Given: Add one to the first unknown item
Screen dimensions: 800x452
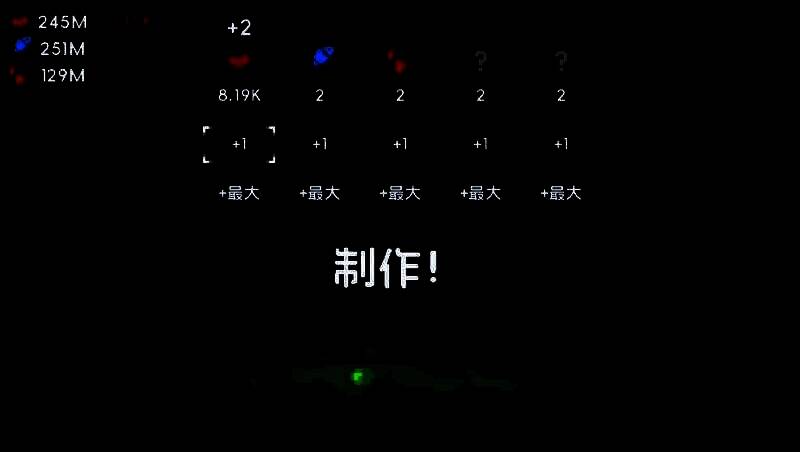Looking at the screenshot, I should pos(481,144).
